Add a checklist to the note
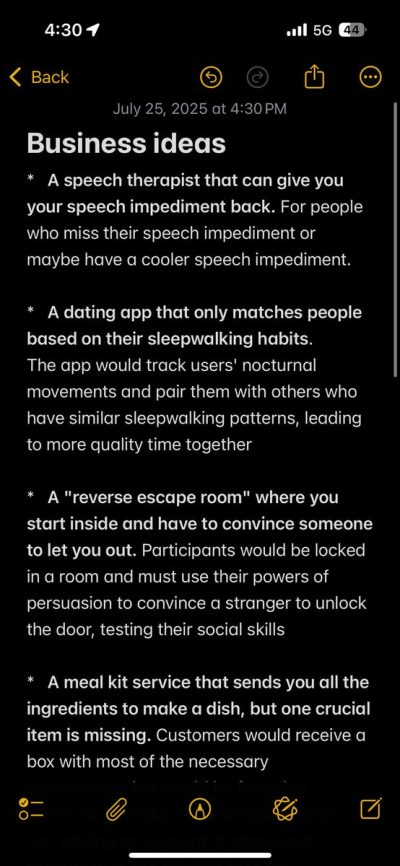This screenshot has height=866, width=400. pos(30,809)
